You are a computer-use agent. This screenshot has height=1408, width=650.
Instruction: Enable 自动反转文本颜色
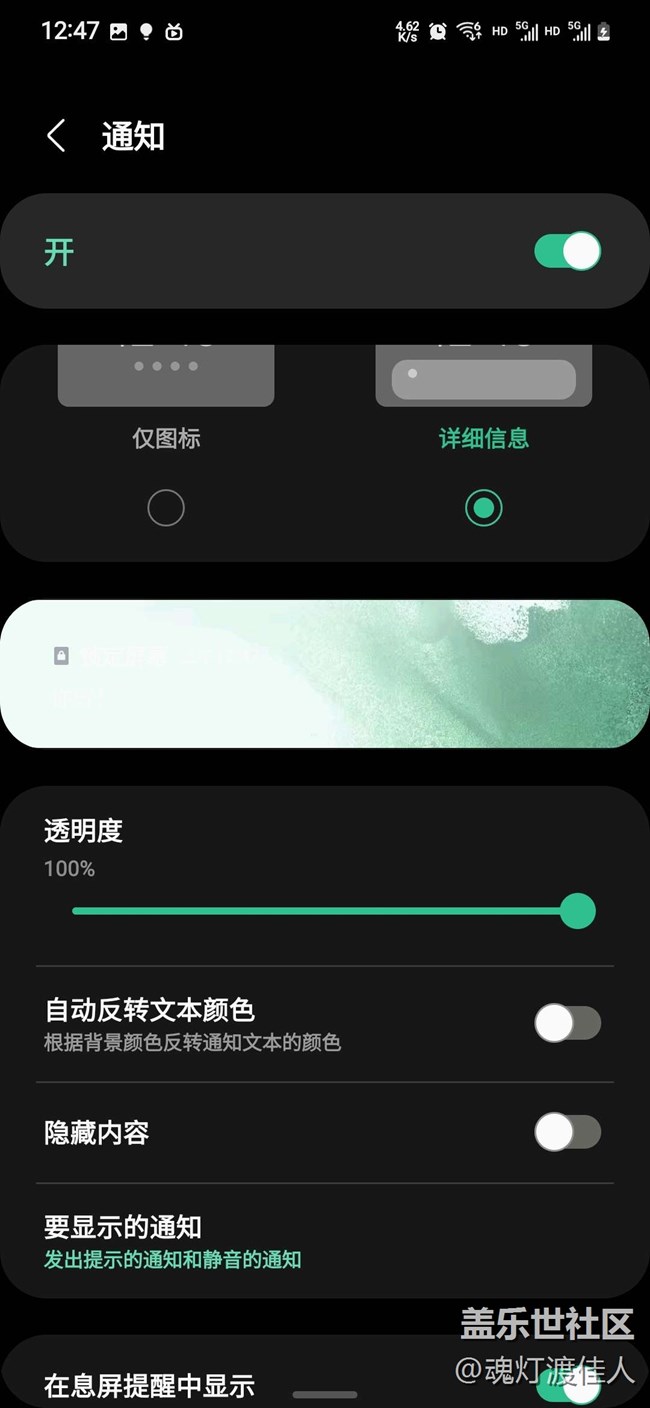click(x=567, y=1023)
